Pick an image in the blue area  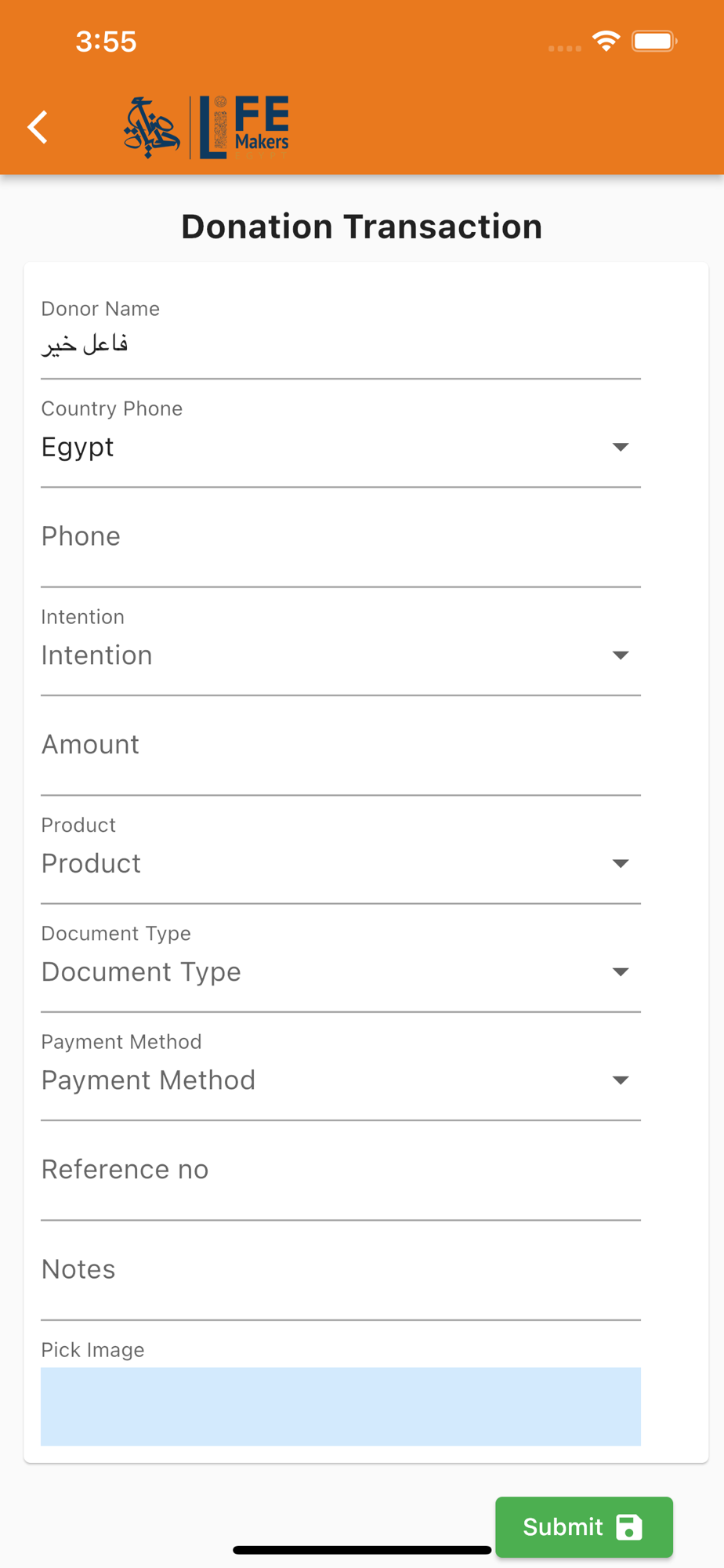[341, 1406]
